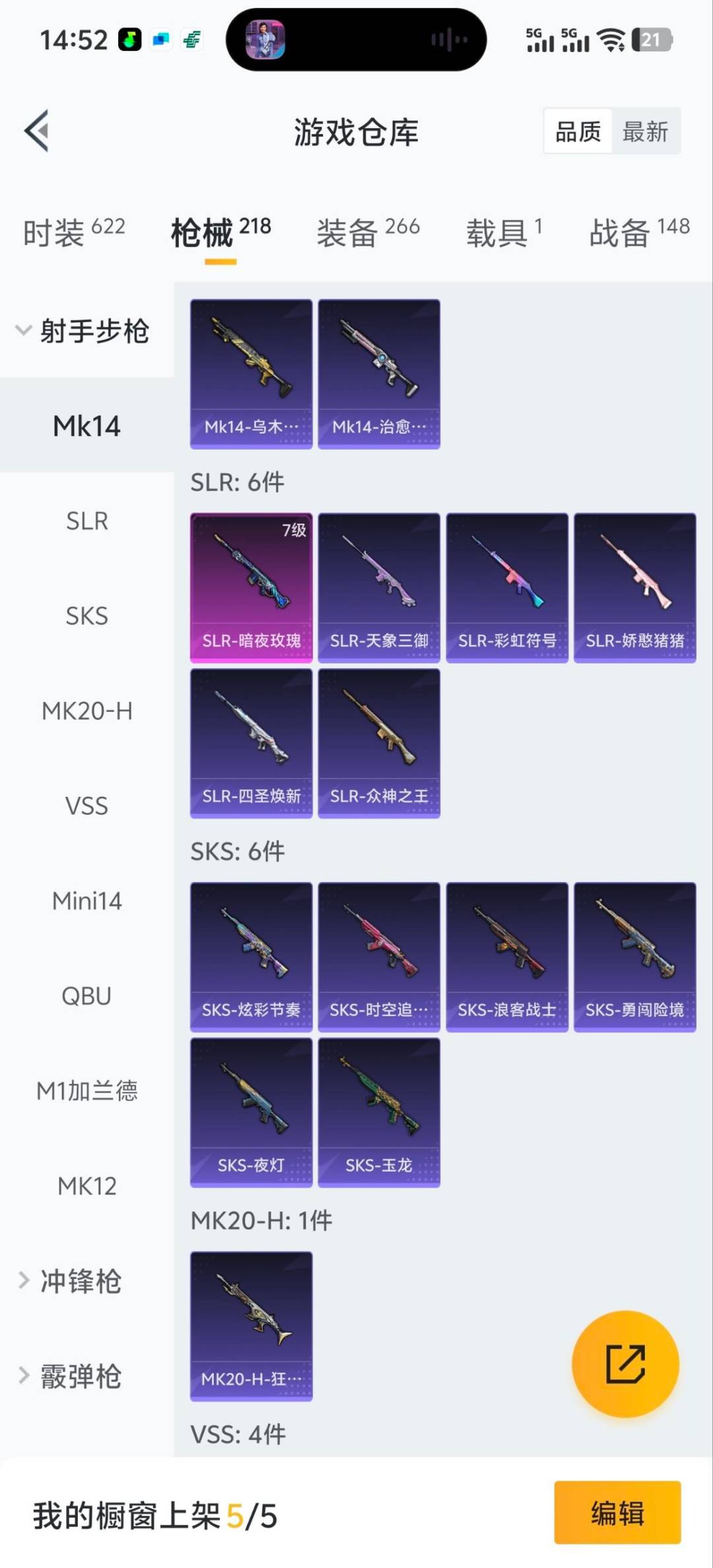Viewport: 713px width, 1568px height.
Task: Jump to VSS in the side list
Action: click(86, 806)
